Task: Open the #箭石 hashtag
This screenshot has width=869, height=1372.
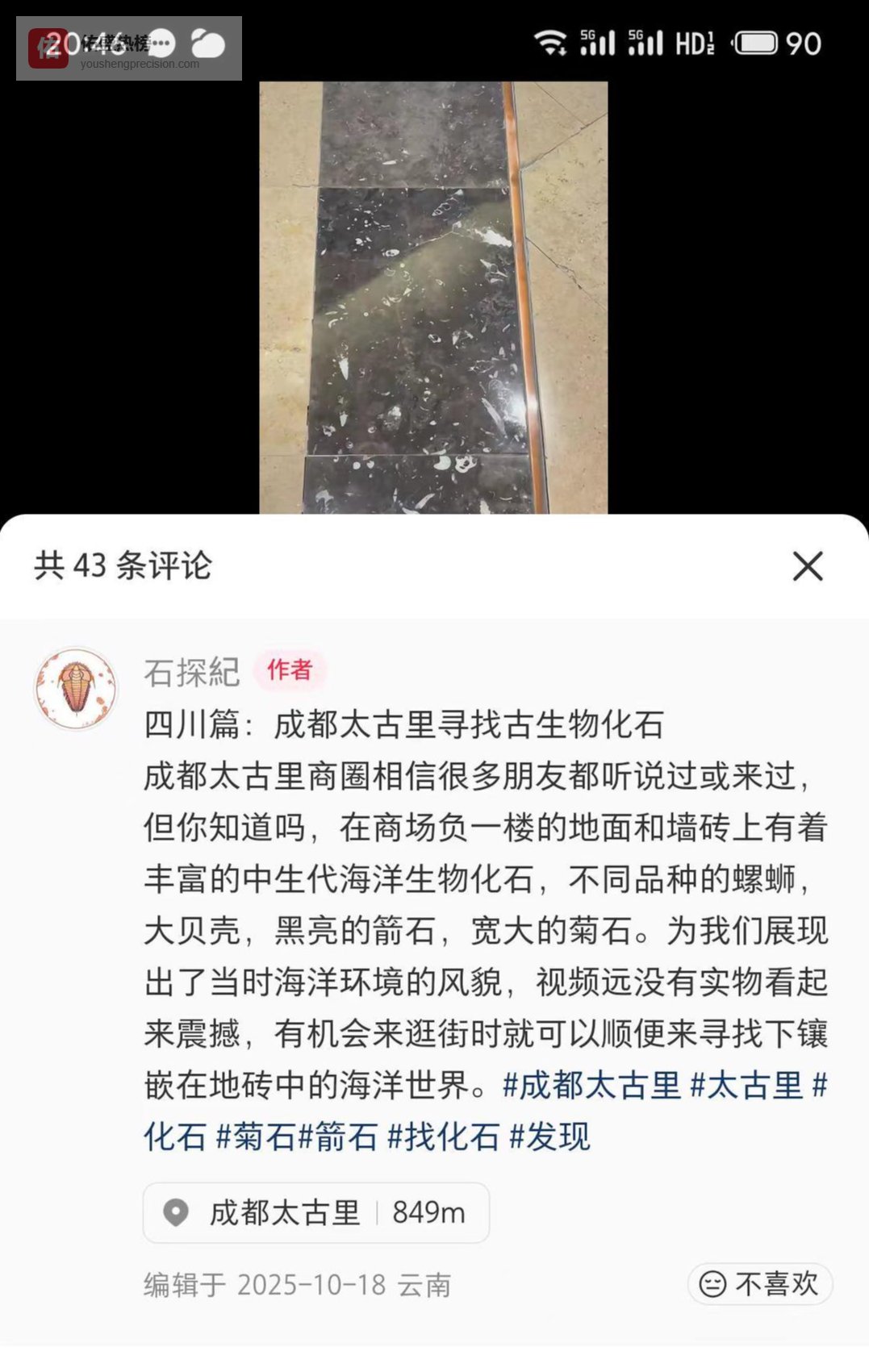Action: [338, 1137]
